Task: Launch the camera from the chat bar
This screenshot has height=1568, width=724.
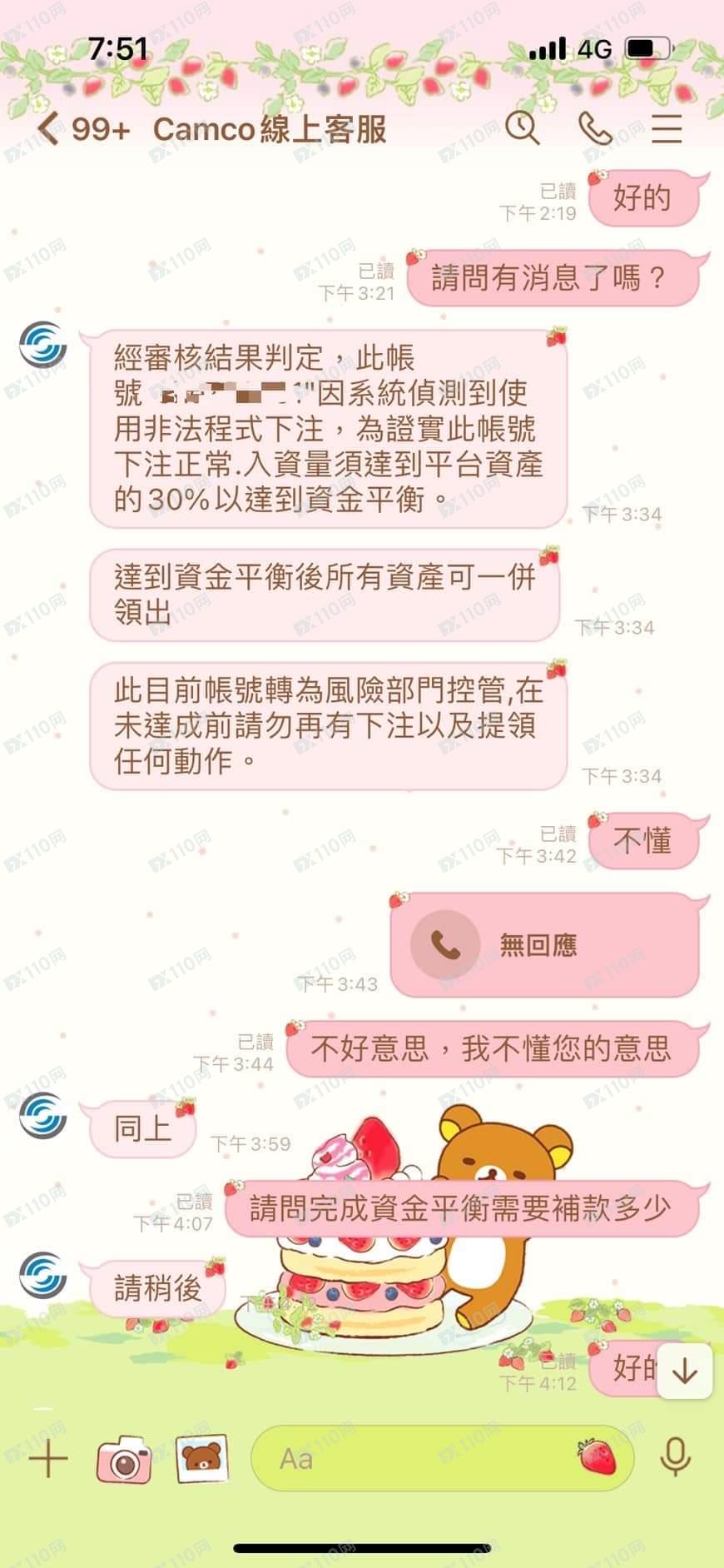Action: point(125,1460)
